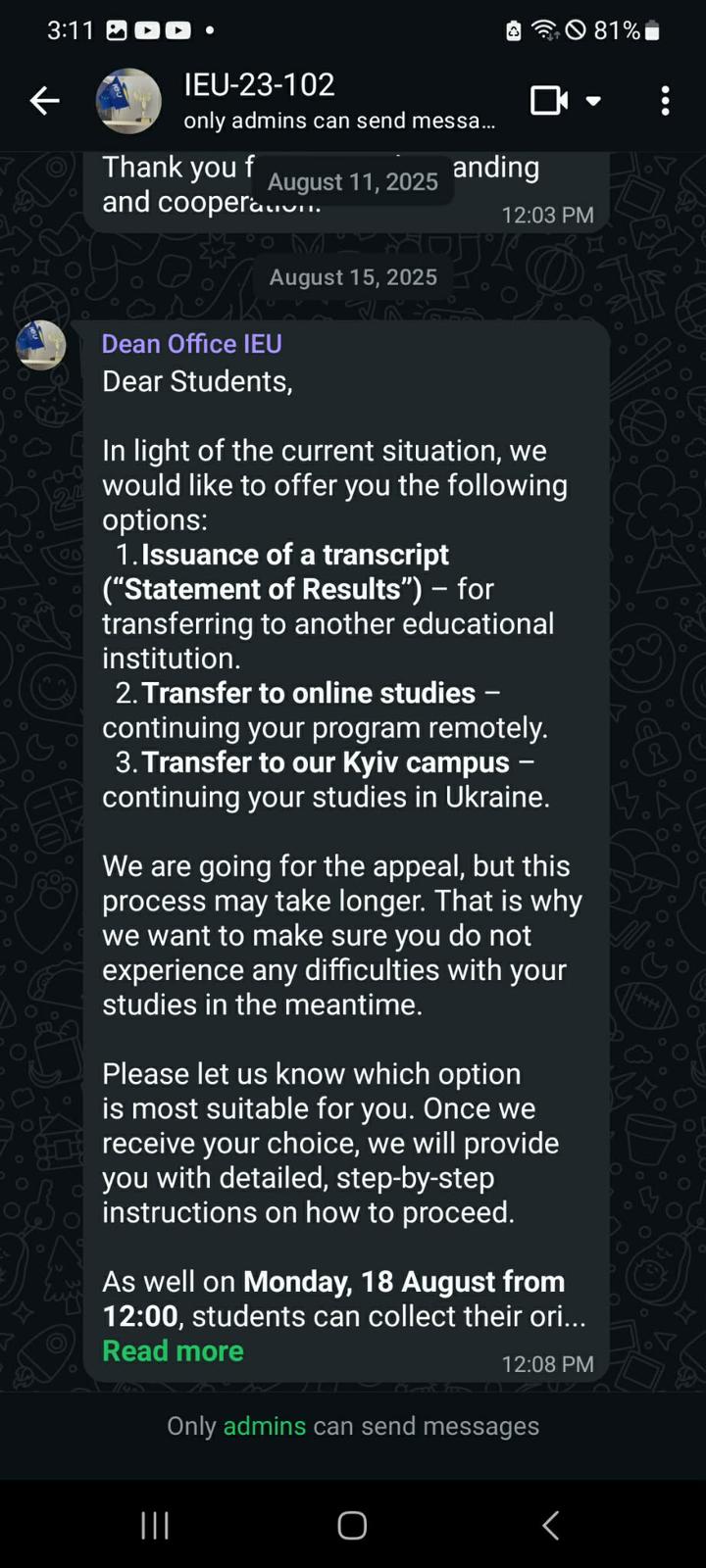The image size is (706, 1568).
Task: Tap the Wi-Fi icon in the status bar
Action: coord(543,30)
